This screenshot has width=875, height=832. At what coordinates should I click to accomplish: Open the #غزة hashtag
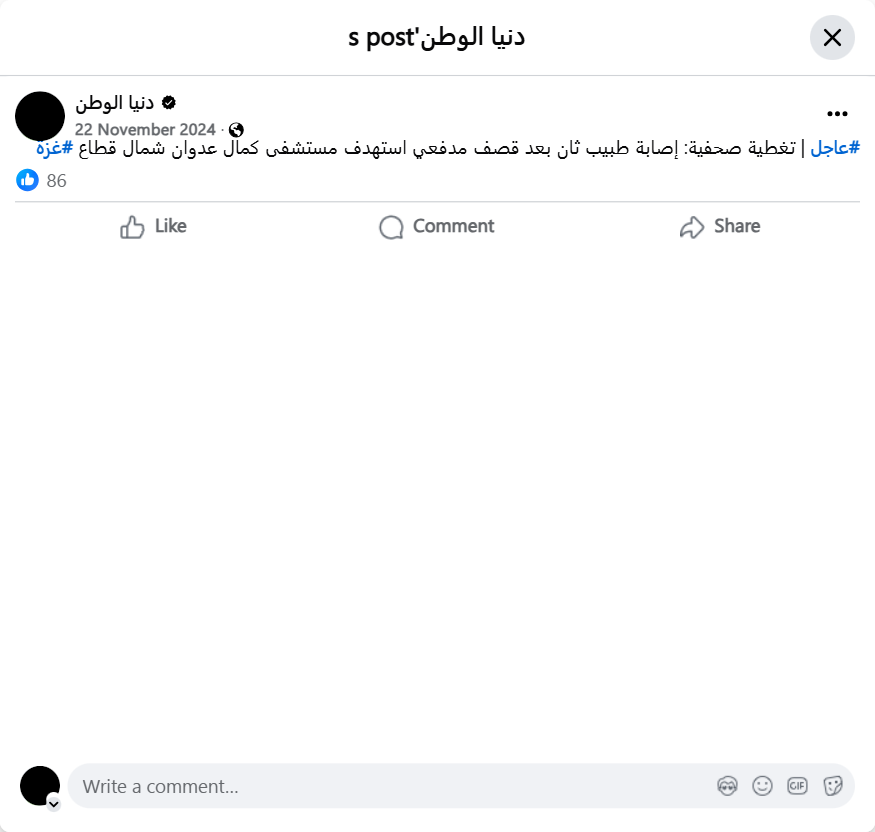click(x=56, y=148)
